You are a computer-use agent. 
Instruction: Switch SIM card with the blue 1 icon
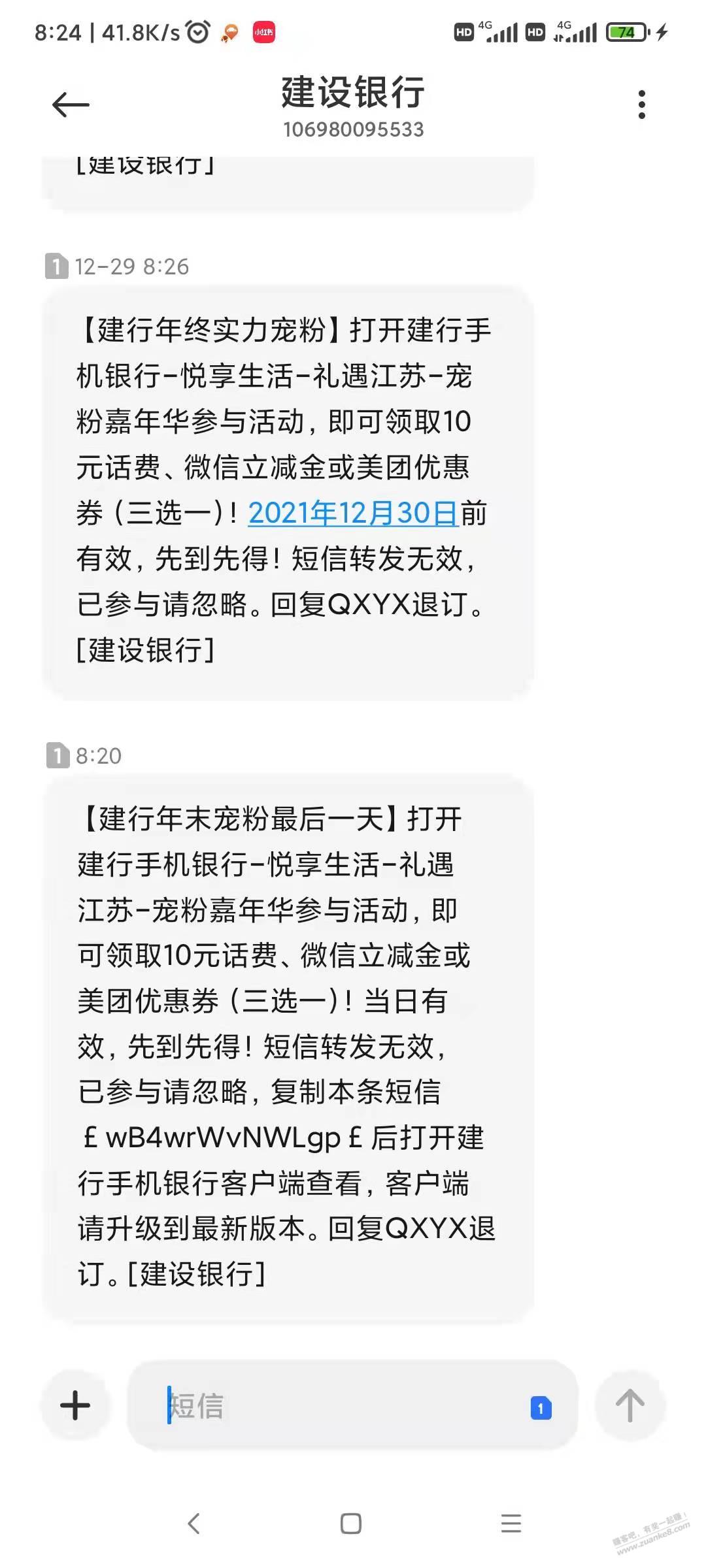point(541,1408)
